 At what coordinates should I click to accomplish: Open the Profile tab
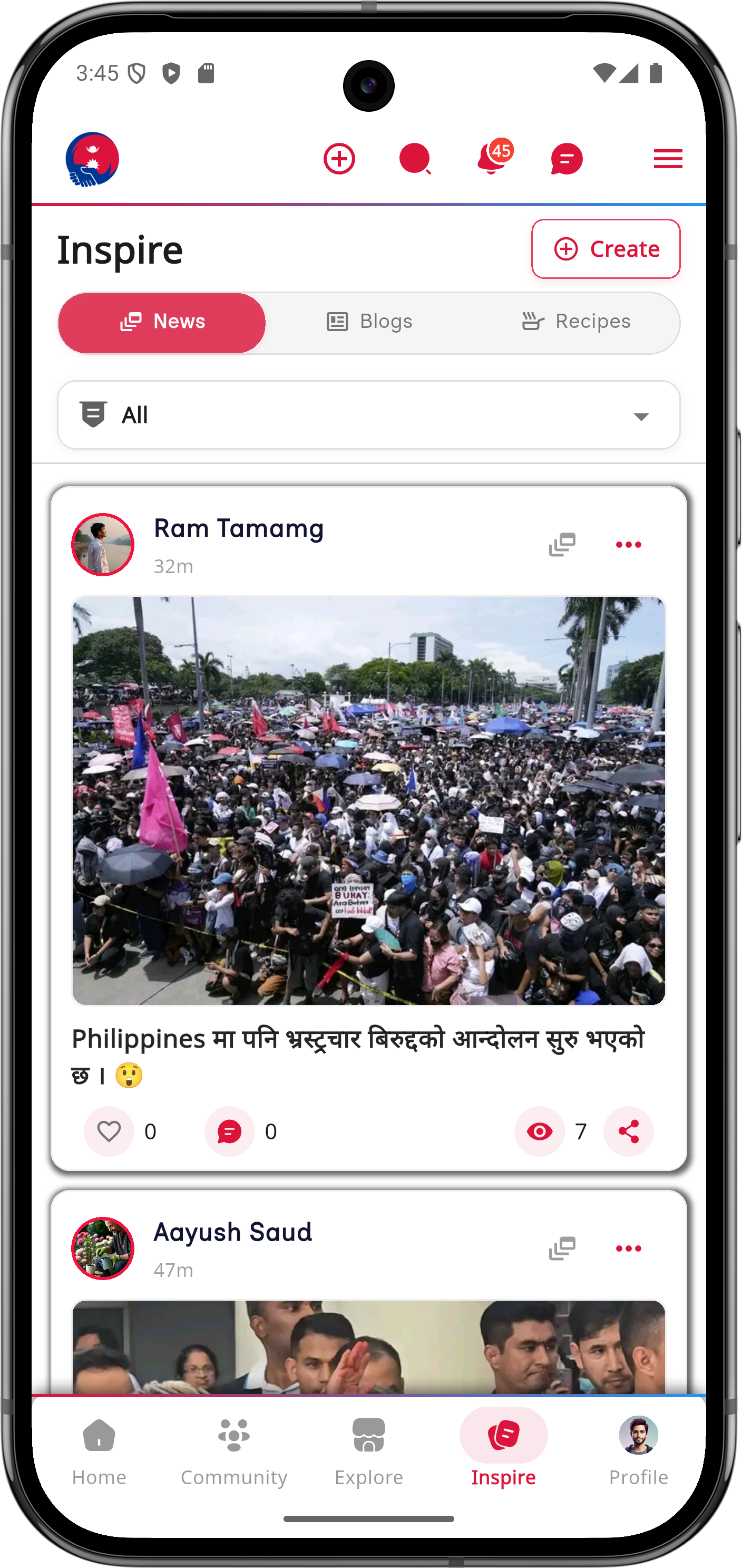tap(638, 1451)
